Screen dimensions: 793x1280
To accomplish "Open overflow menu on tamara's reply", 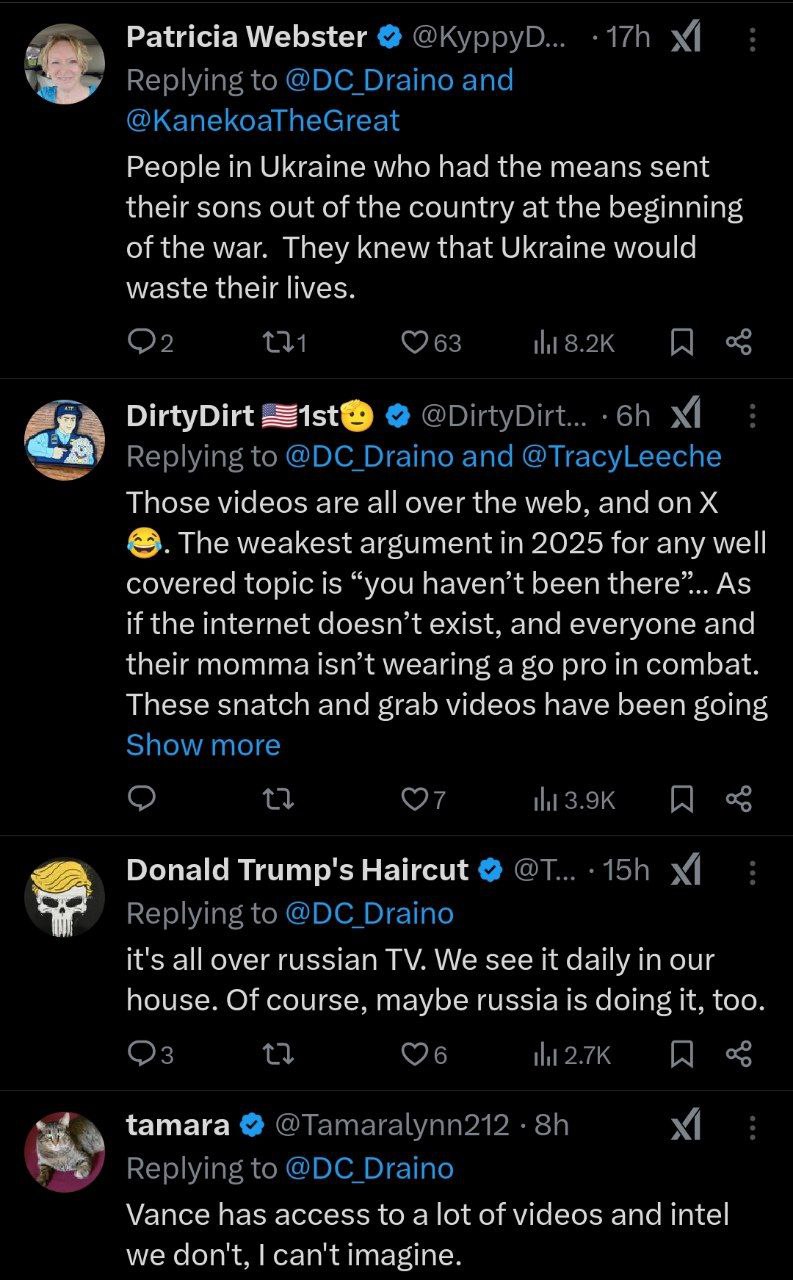I will [x=752, y=1127].
